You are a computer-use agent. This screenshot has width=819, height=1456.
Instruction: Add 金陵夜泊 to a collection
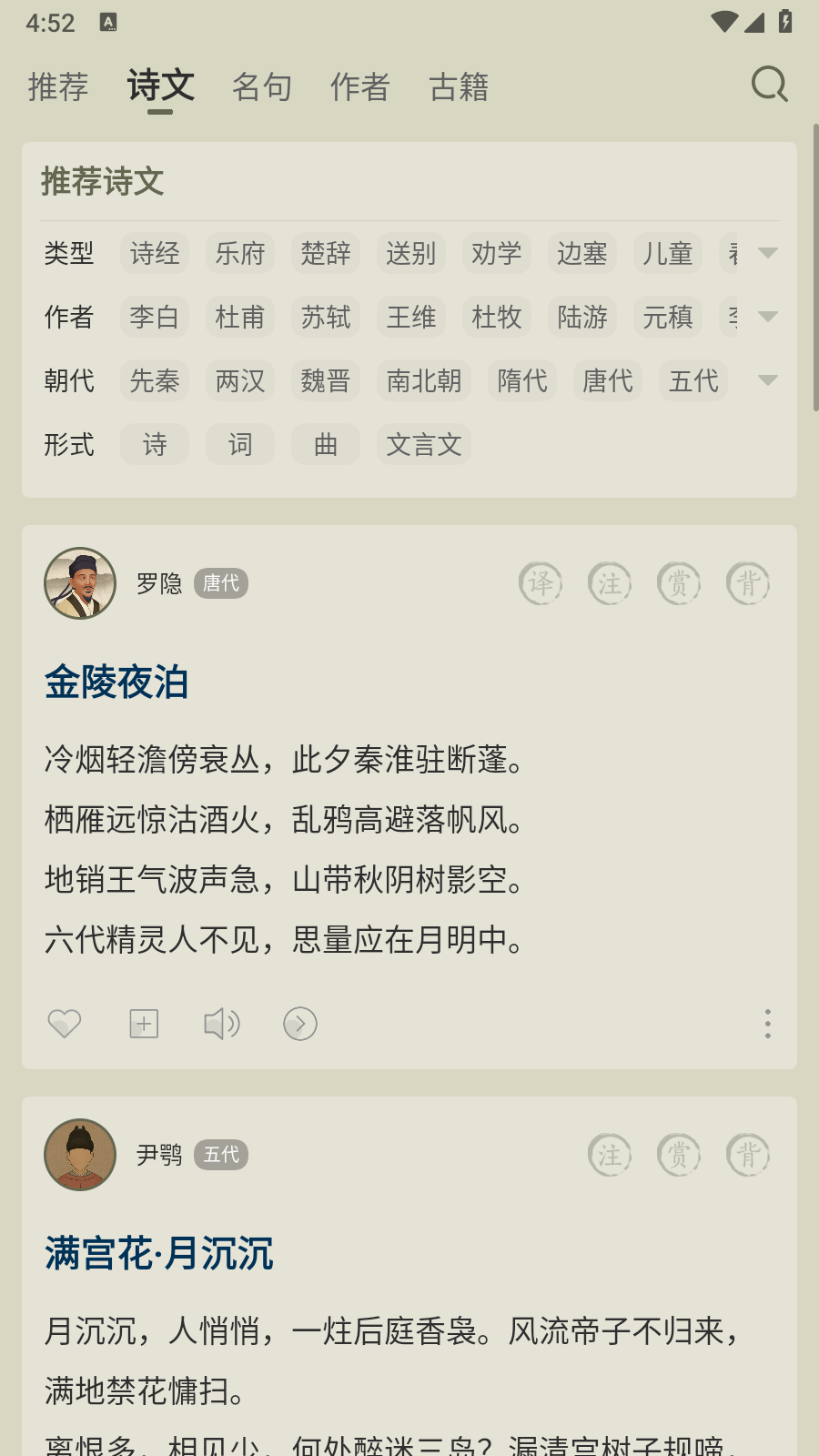pos(144,1024)
